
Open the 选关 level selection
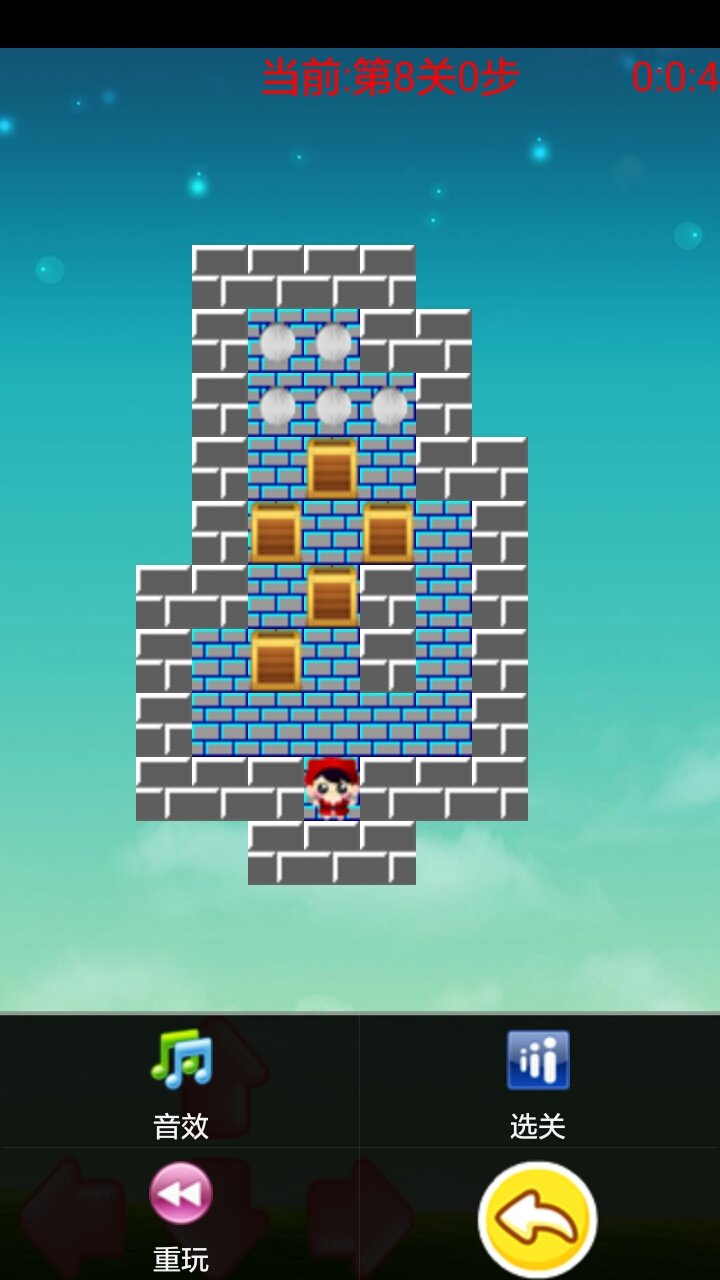[x=538, y=1081]
